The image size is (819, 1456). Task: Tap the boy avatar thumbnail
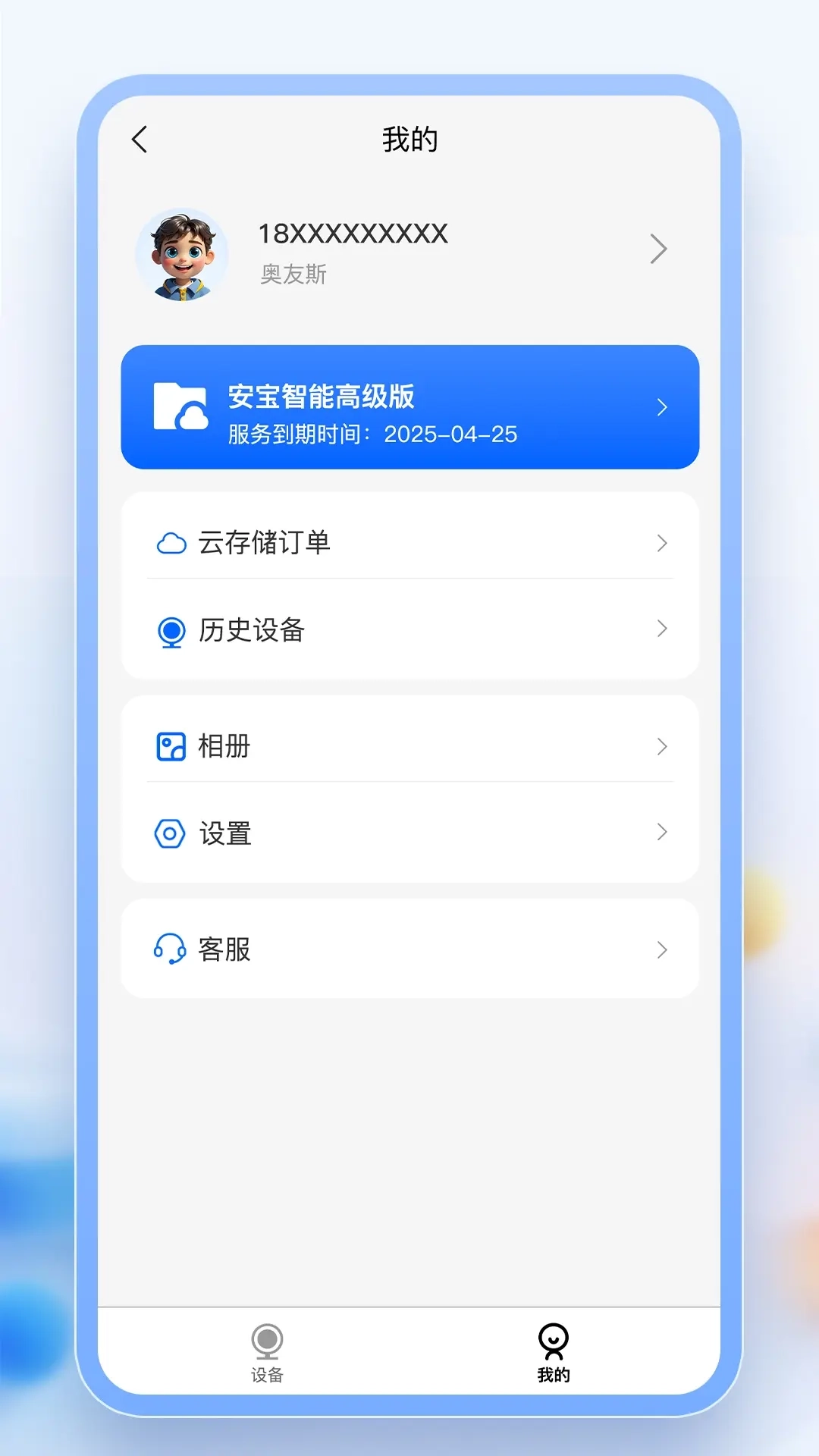183,256
